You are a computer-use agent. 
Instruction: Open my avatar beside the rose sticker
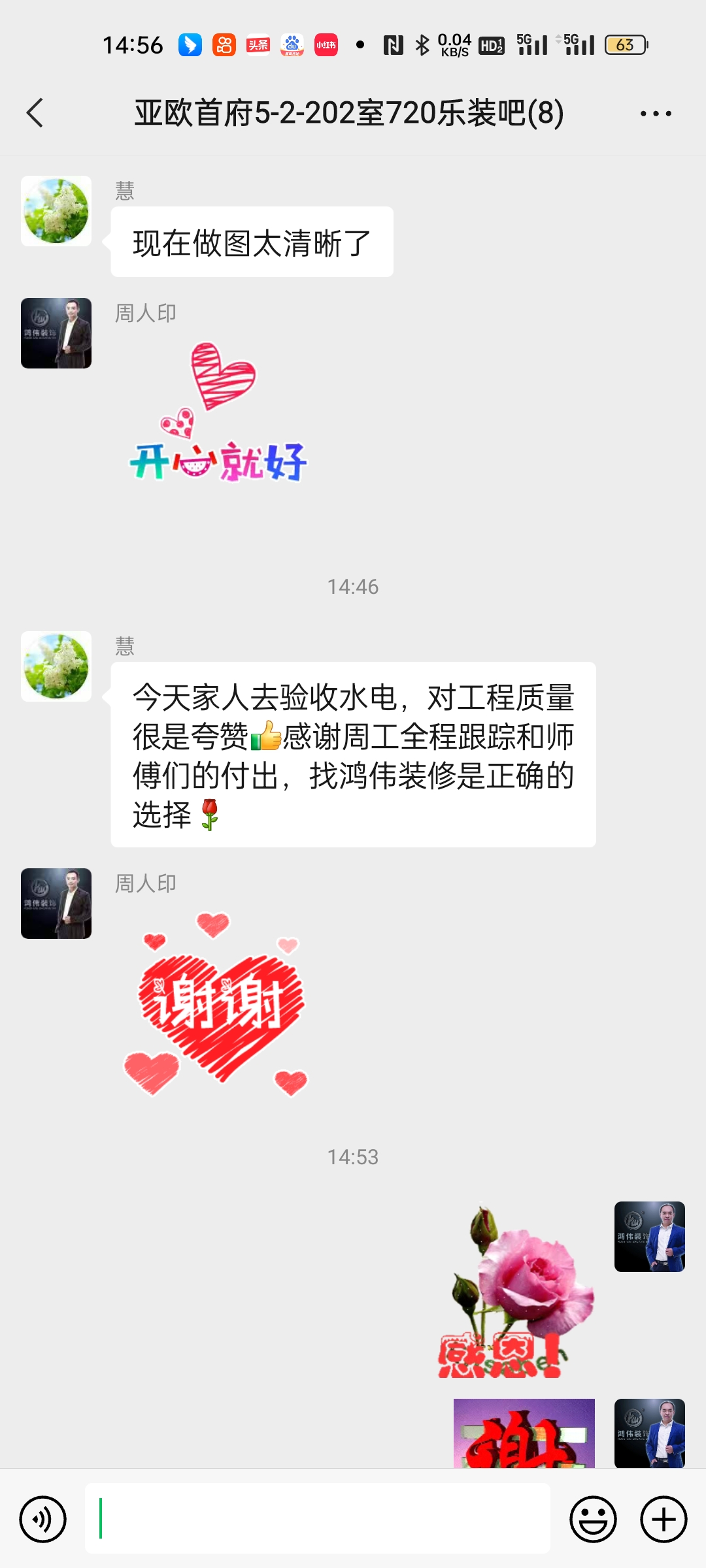point(649,1237)
